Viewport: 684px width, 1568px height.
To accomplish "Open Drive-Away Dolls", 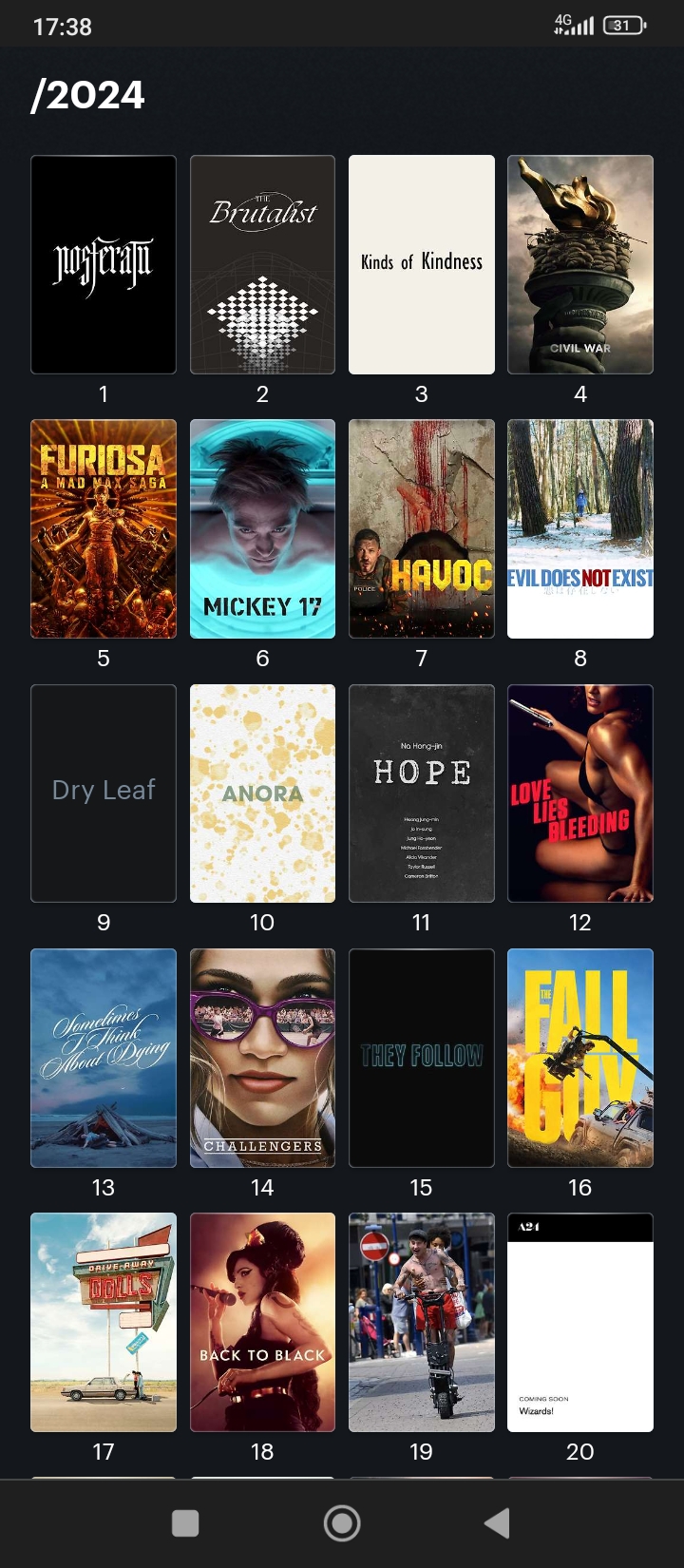I will [x=104, y=1321].
